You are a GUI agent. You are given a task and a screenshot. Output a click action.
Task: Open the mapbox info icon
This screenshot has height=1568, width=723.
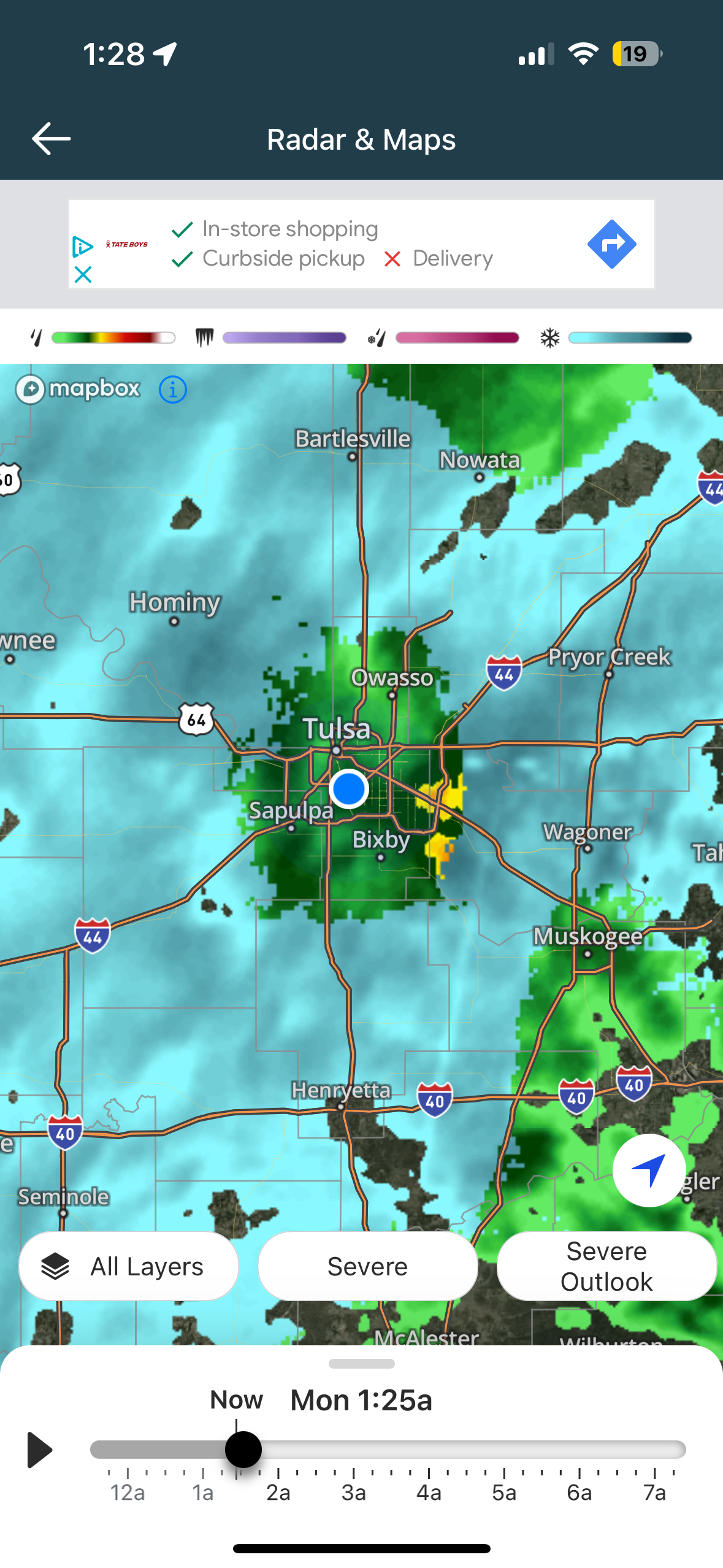pyautogui.click(x=173, y=390)
